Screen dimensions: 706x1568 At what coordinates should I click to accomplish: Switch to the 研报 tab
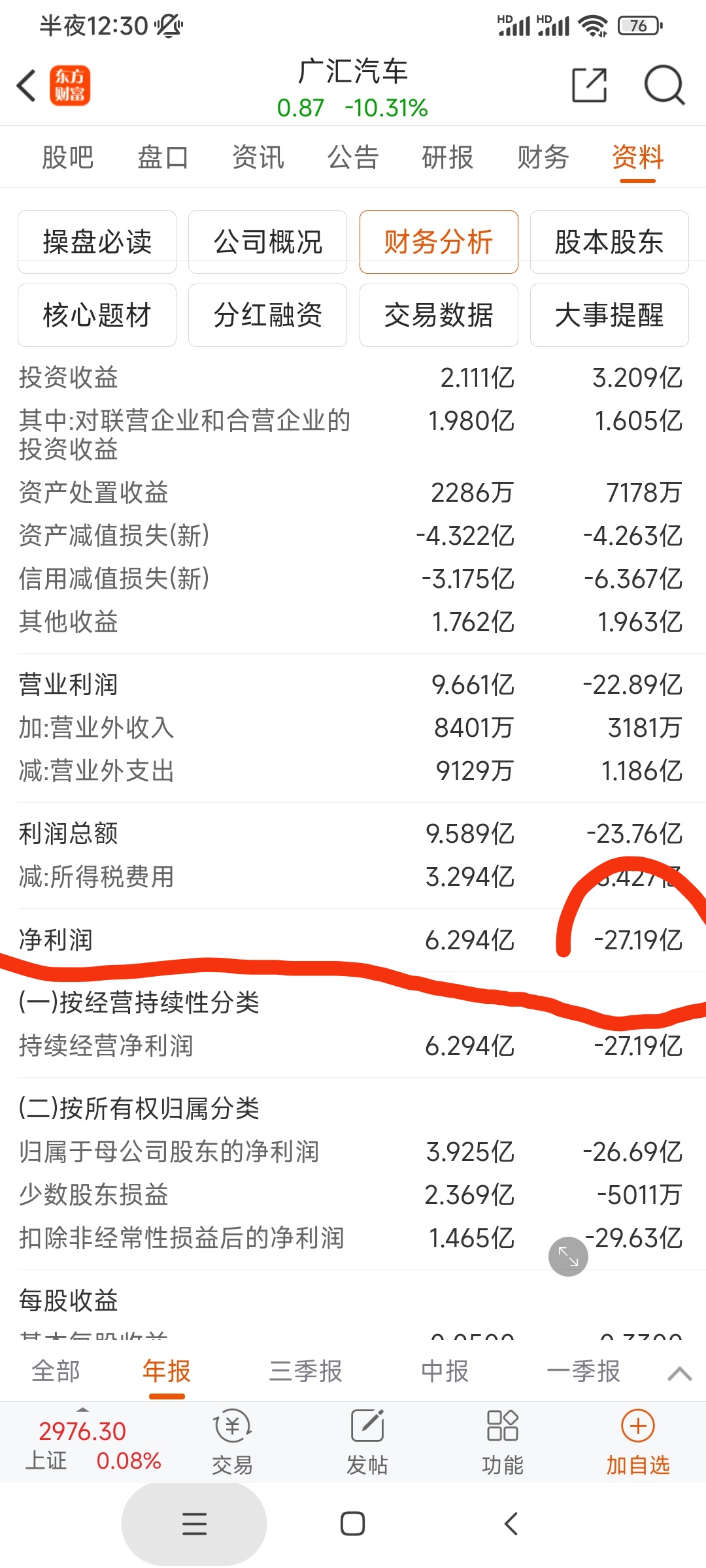coord(448,157)
